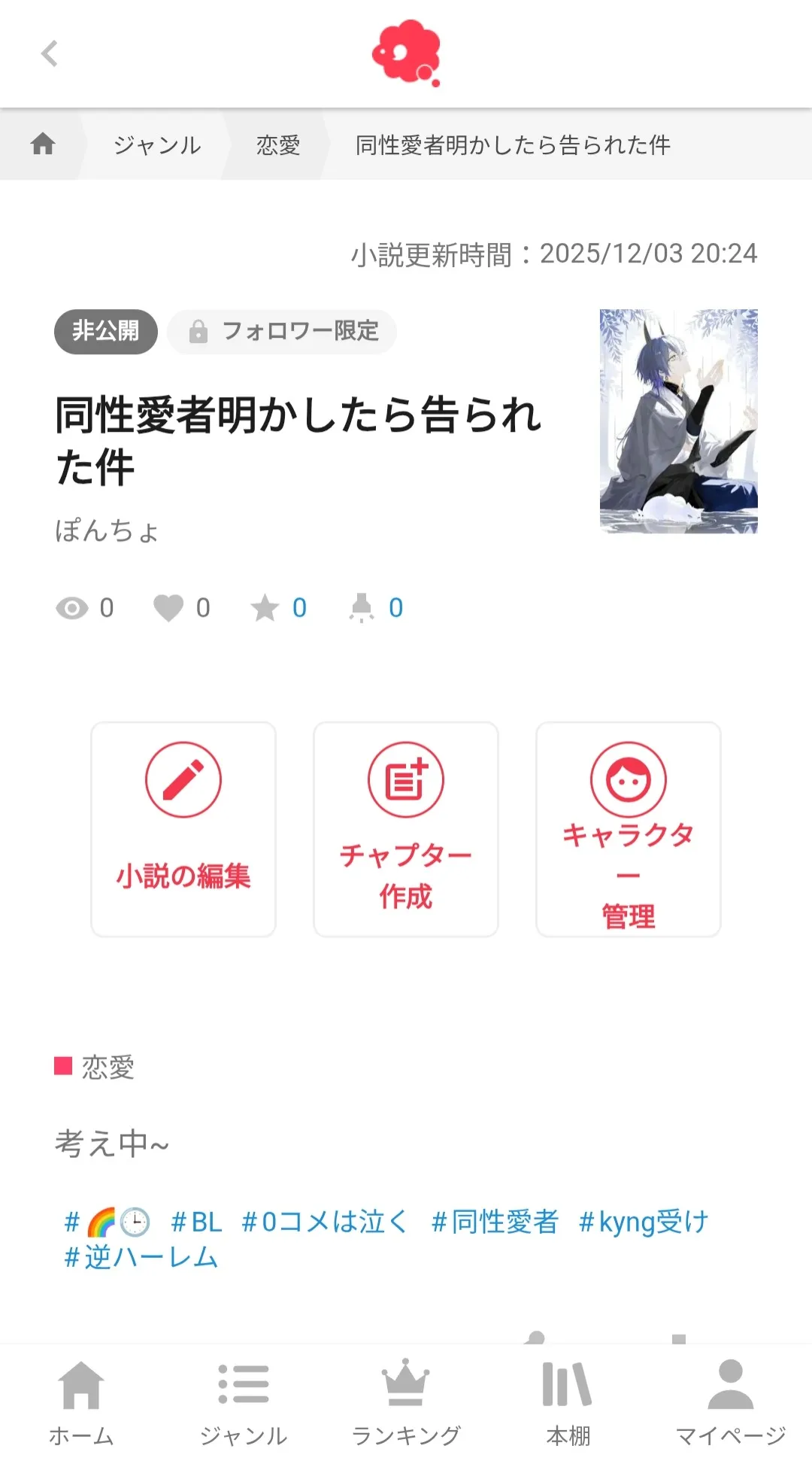Open 恋愛 in the breadcrumb
The width and height of the screenshot is (812, 1470).
tap(278, 144)
